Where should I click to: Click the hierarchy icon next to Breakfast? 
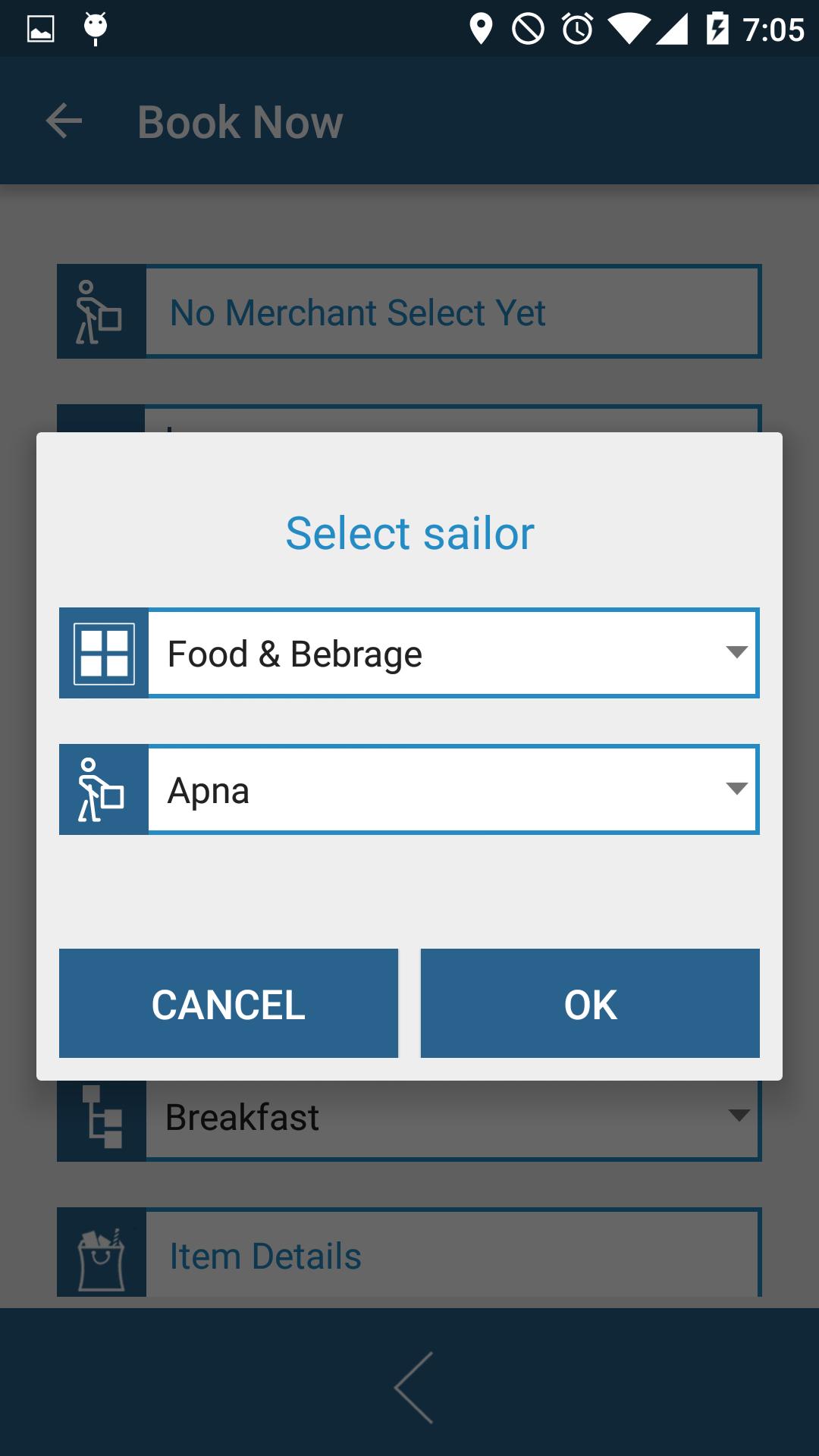pyautogui.click(x=103, y=1116)
